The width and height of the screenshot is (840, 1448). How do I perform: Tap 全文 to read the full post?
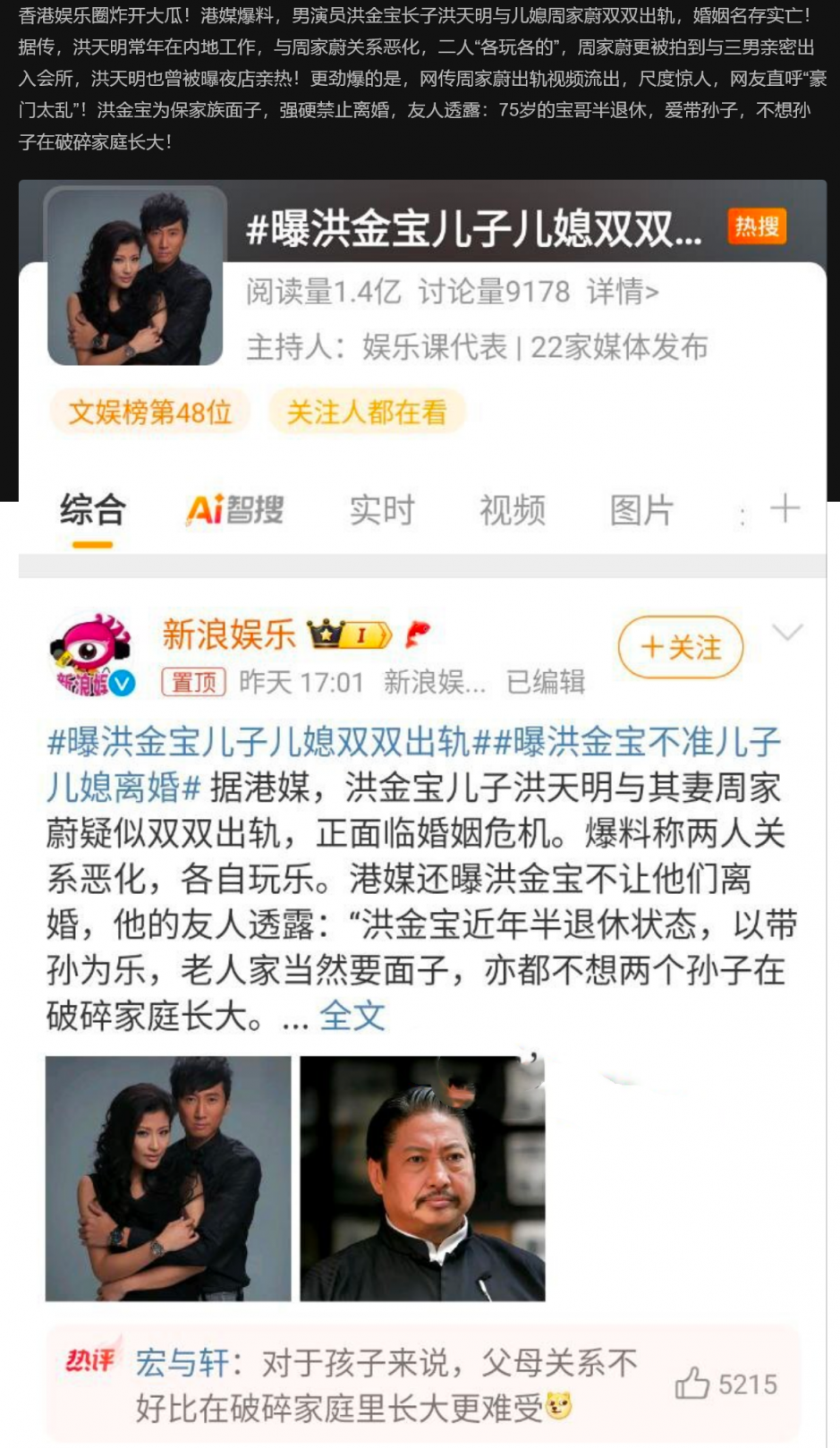[352, 1016]
